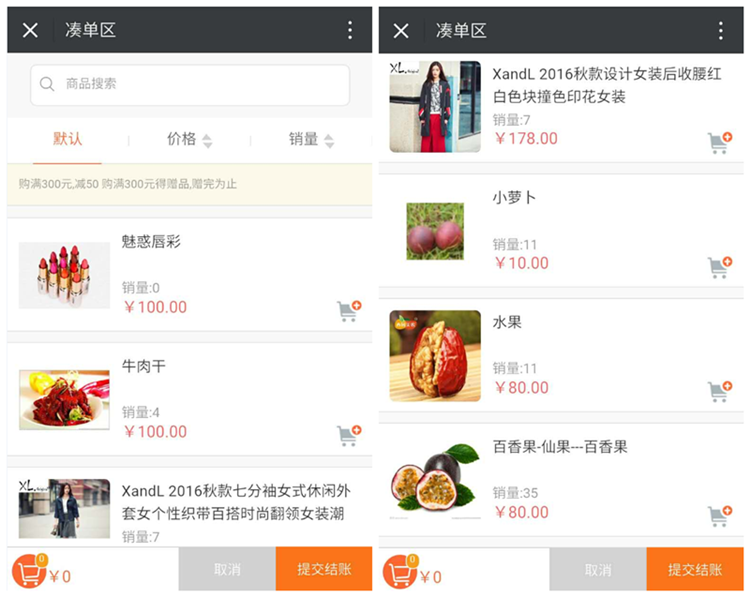View the 水果 product details
This screenshot has width=750, height=597.
click(507, 323)
